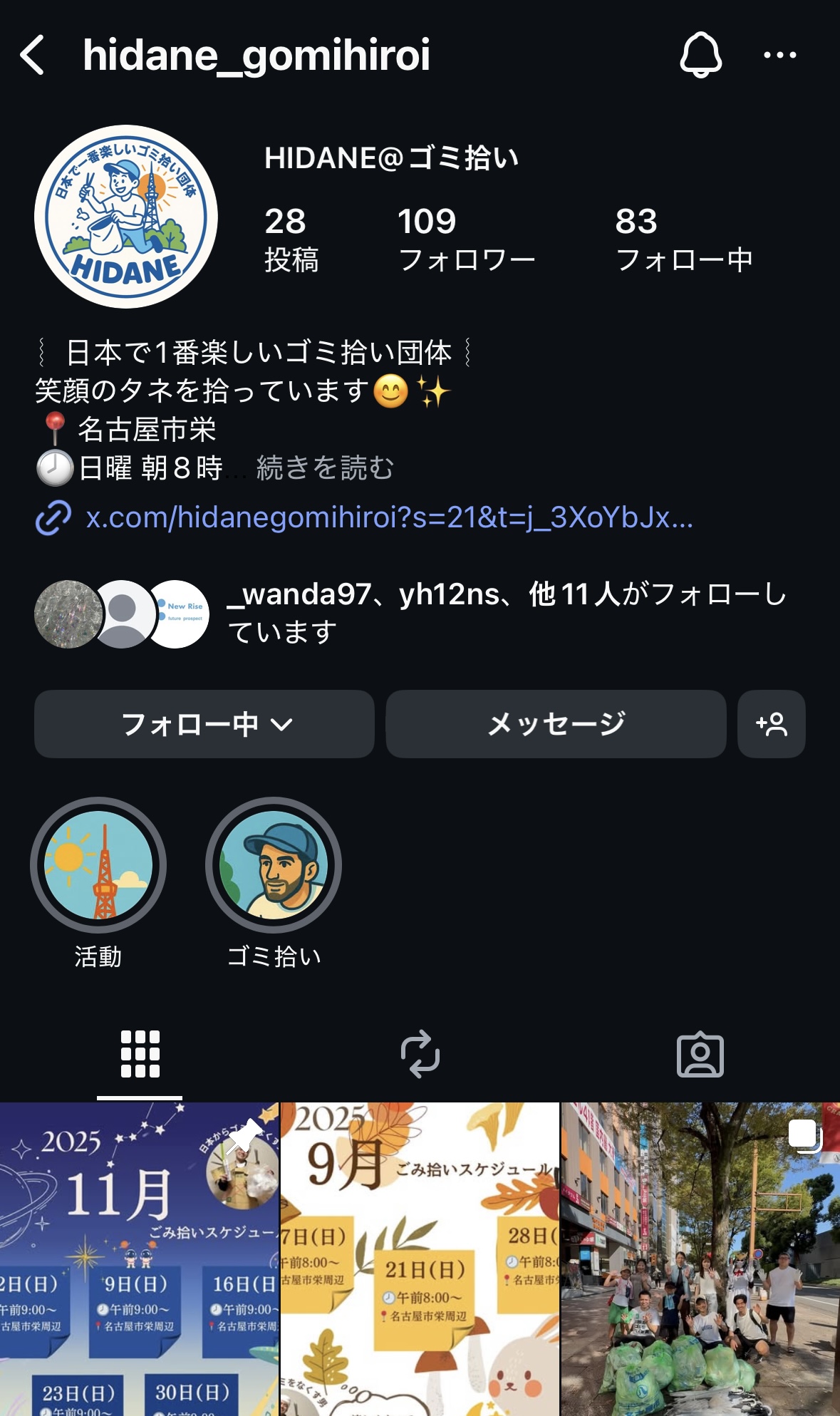Open the 109 フォロワー list
This screenshot has height=1416, width=840.
(466, 239)
